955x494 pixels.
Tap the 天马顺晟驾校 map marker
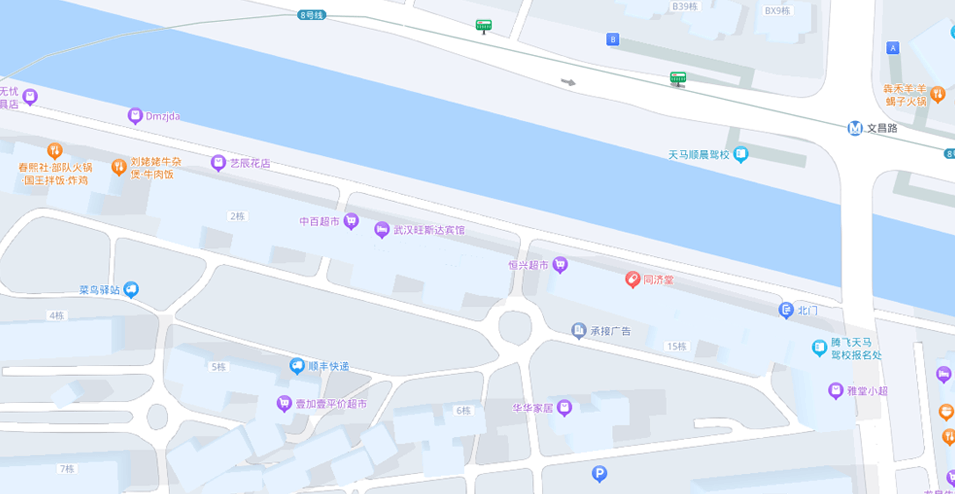tap(740, 154)
